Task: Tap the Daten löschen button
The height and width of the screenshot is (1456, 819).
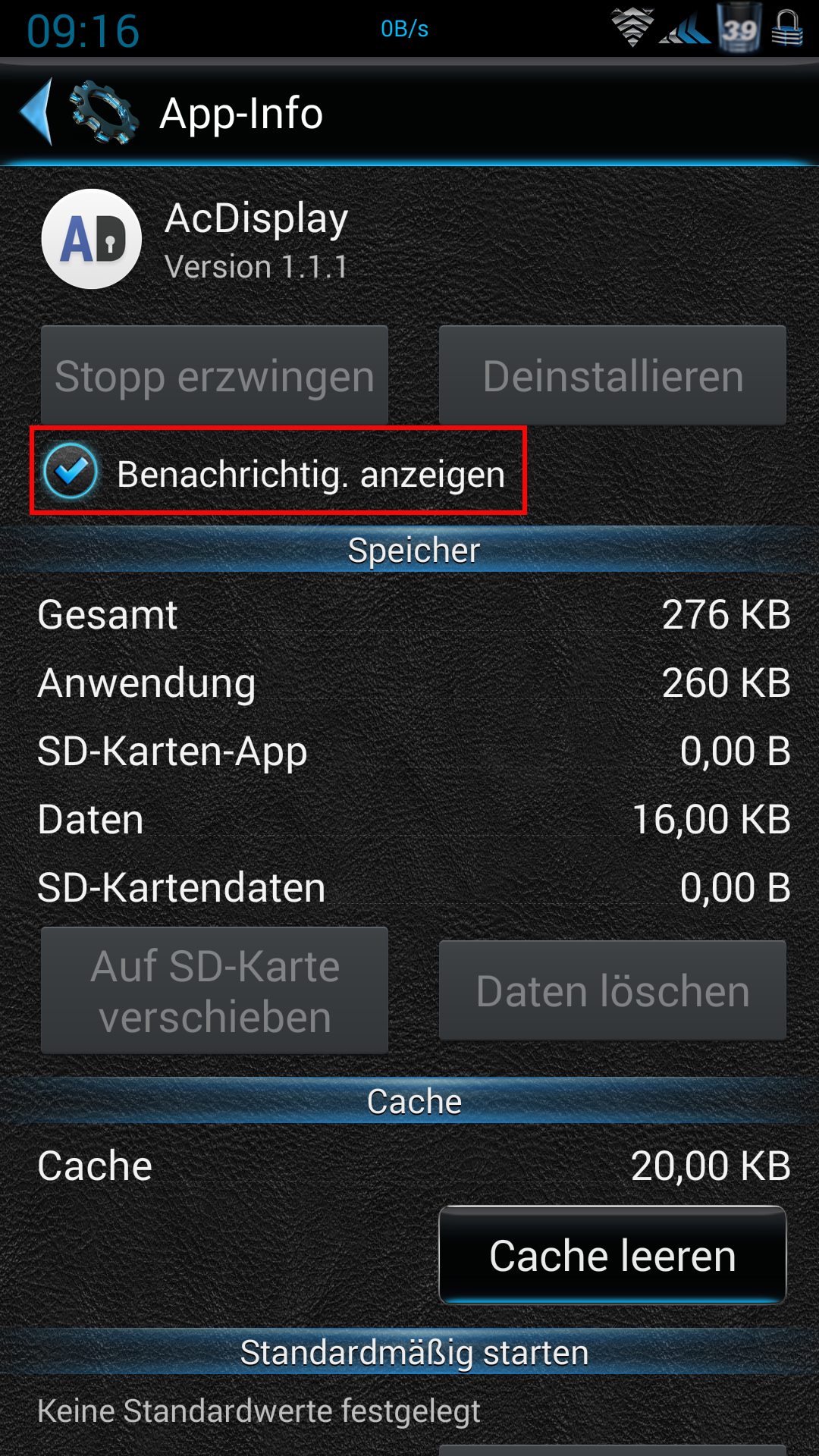Action: (613, 990)
